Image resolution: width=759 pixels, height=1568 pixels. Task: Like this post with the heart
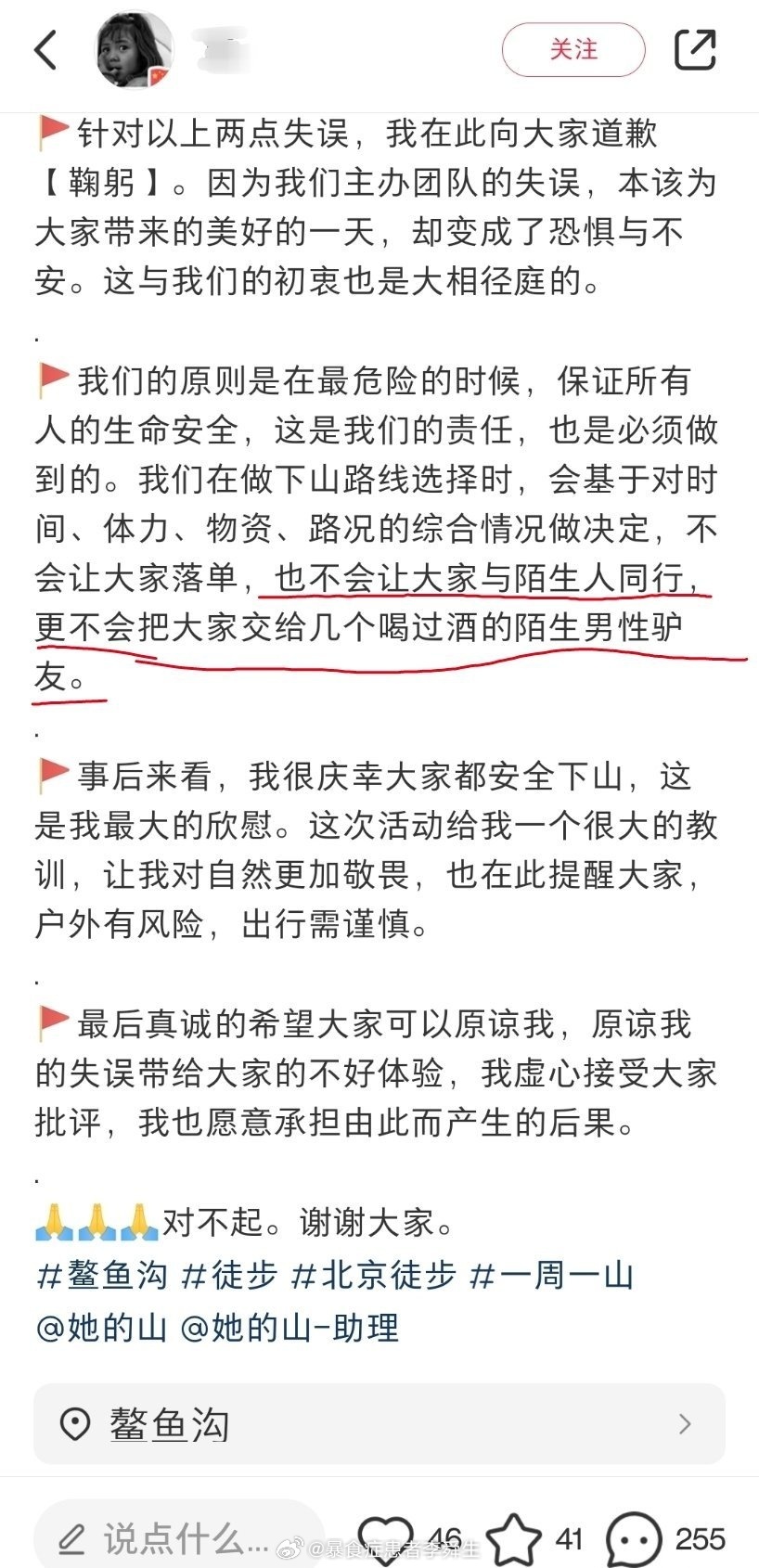click(385, 1540)
